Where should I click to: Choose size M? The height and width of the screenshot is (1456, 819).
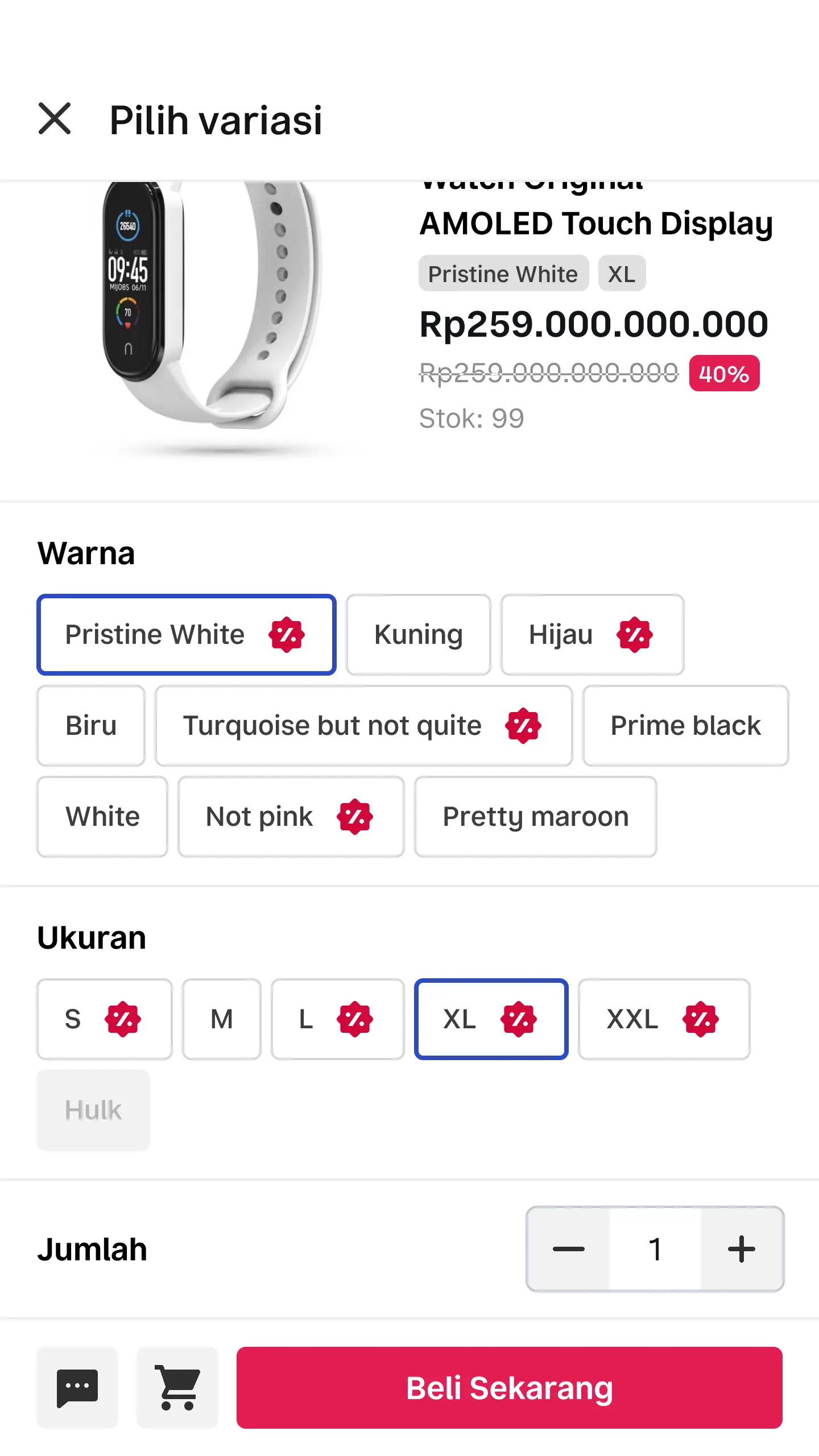[222, 1018]
